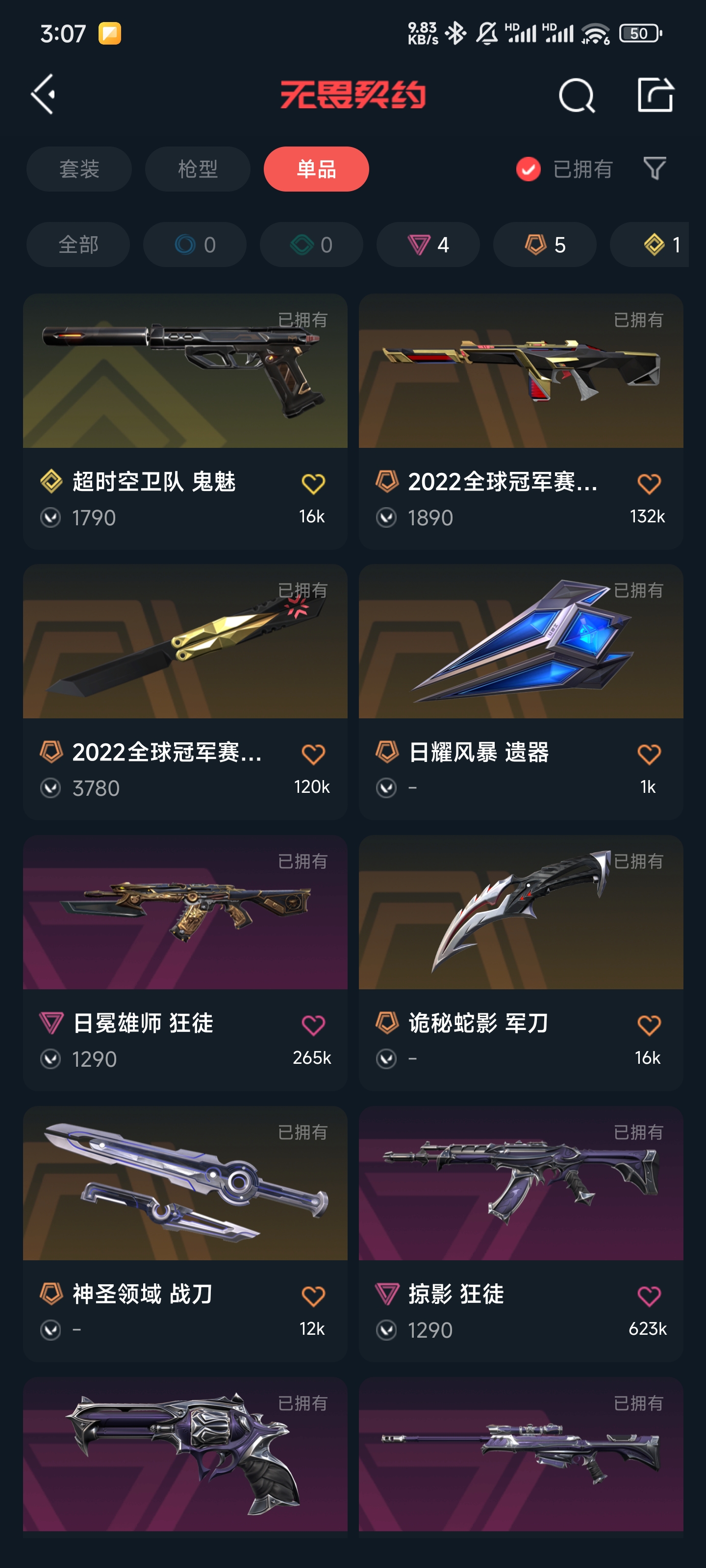Screen dimensions: 706x1568
Task: Go back using the top-left arrow
Action: click(x=44, y=95)
